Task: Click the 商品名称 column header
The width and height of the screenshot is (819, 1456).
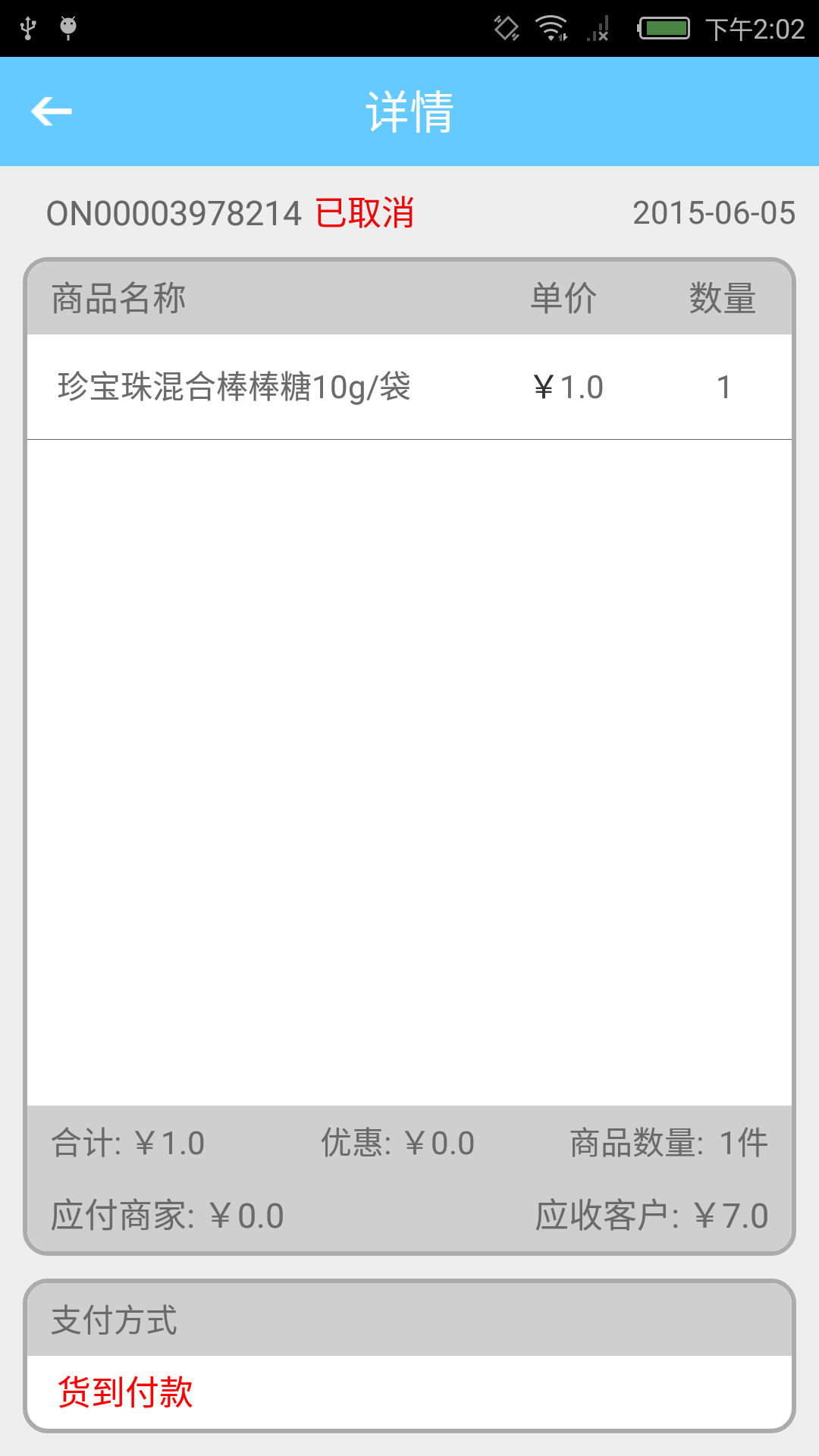Action: point(118,299)
